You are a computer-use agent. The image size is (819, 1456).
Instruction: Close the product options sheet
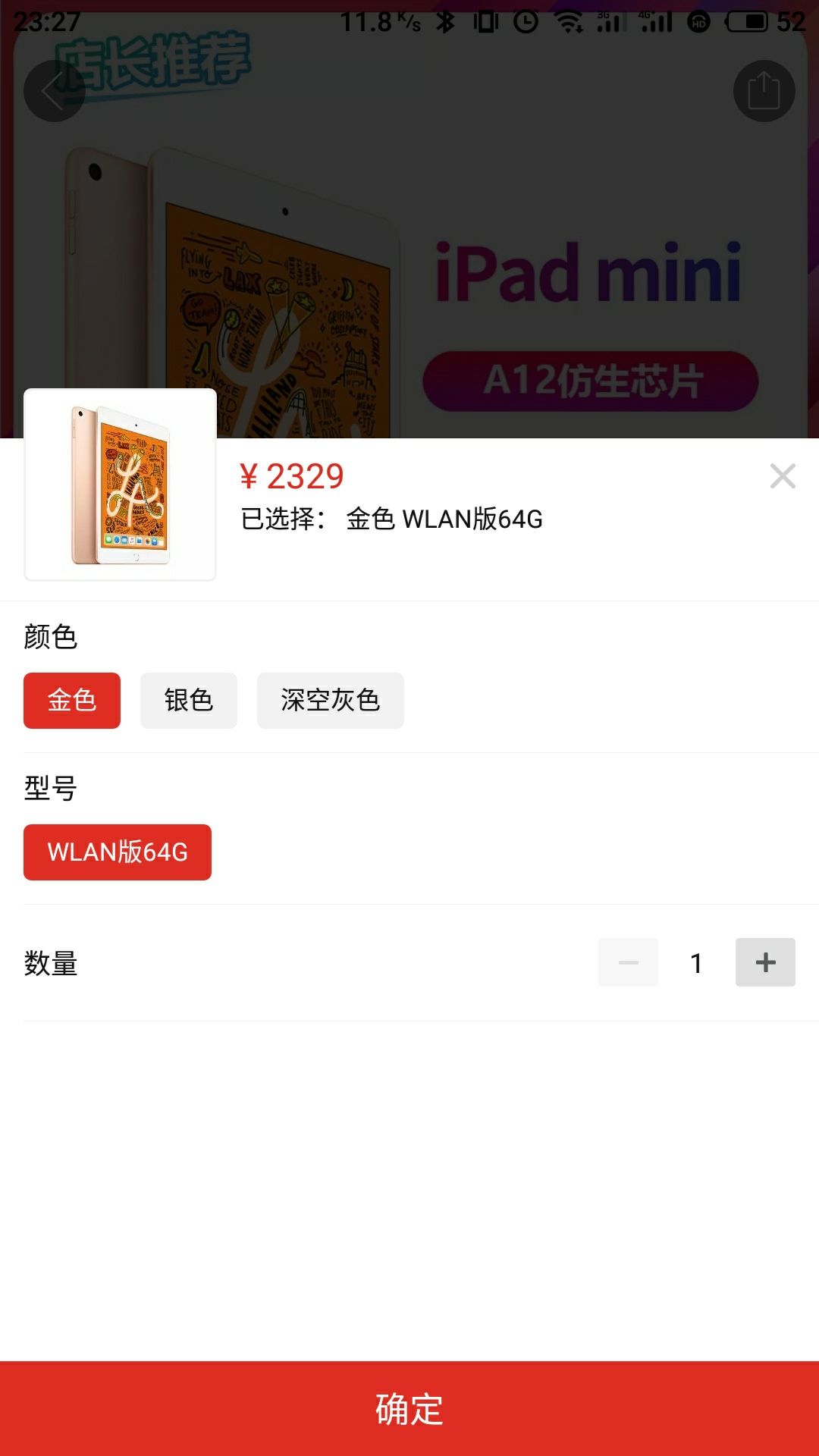[x=782, y=476]
